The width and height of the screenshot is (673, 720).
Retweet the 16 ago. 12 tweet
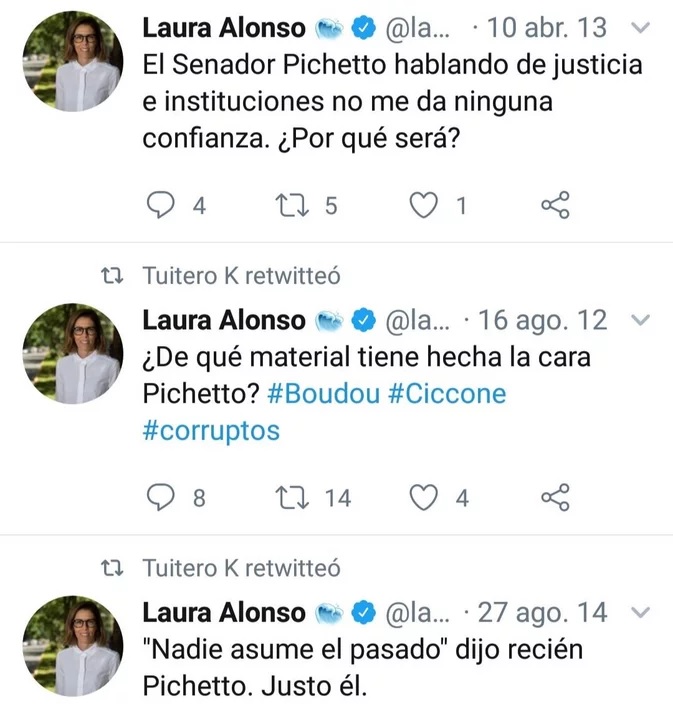pos(289,497)
